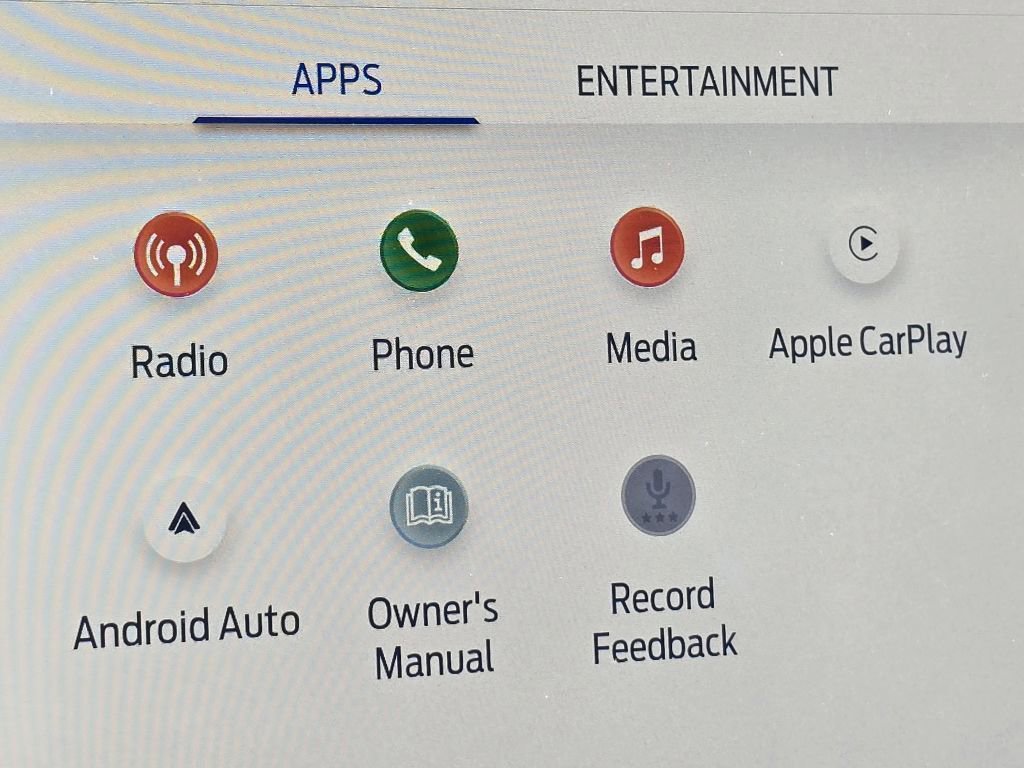Viewport: 1024px width, 768px height.
Task: Open the Media app
Action: click(648, 246)
